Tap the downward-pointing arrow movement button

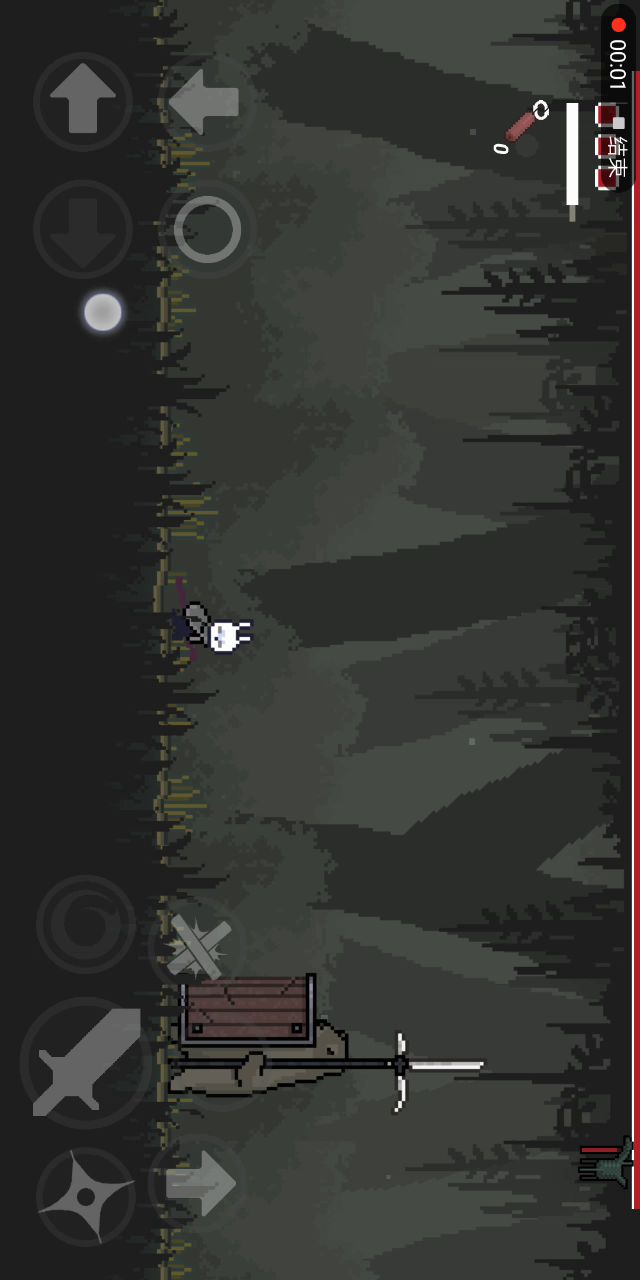(x=83, y=229)
